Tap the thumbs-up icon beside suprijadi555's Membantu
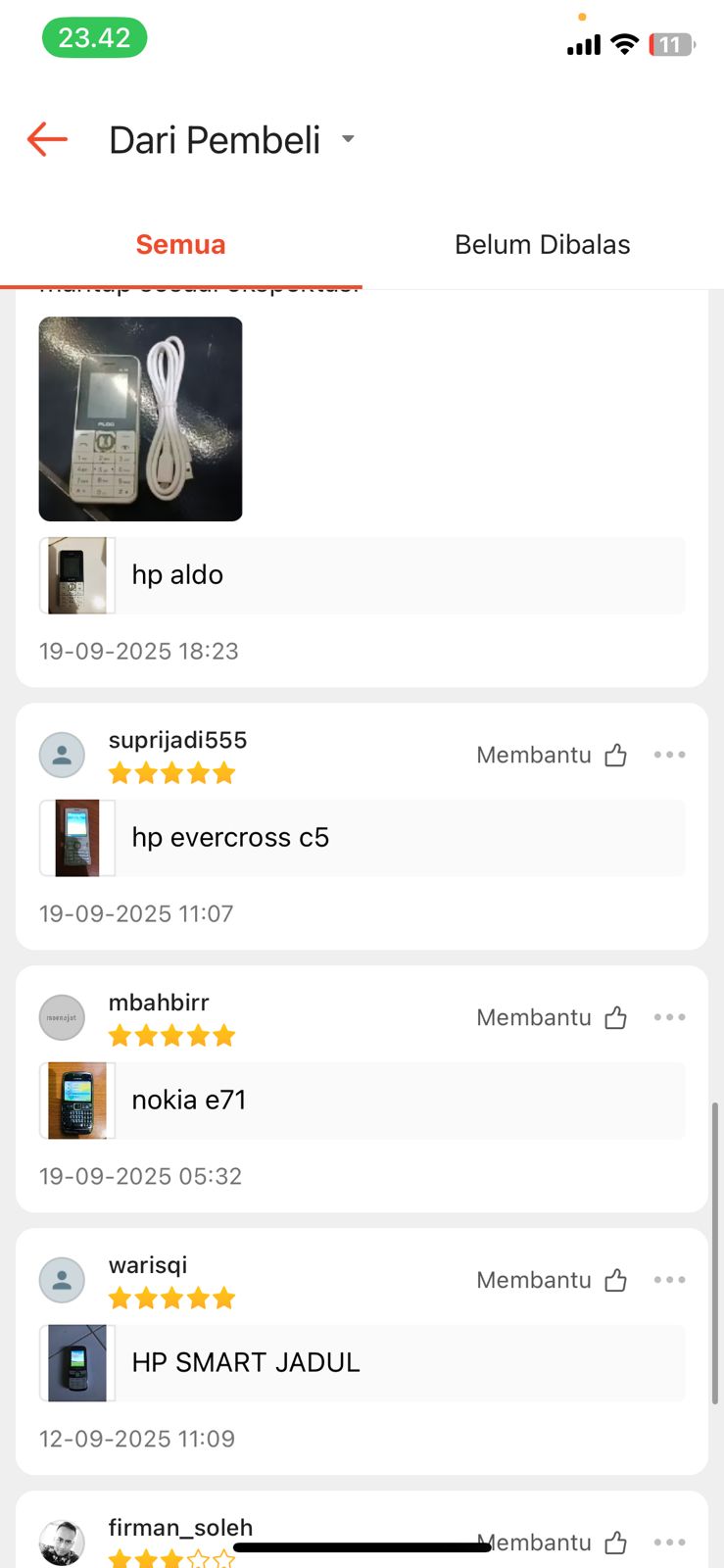Screen dimensions: 724x1568 click(x=615, y=755)
